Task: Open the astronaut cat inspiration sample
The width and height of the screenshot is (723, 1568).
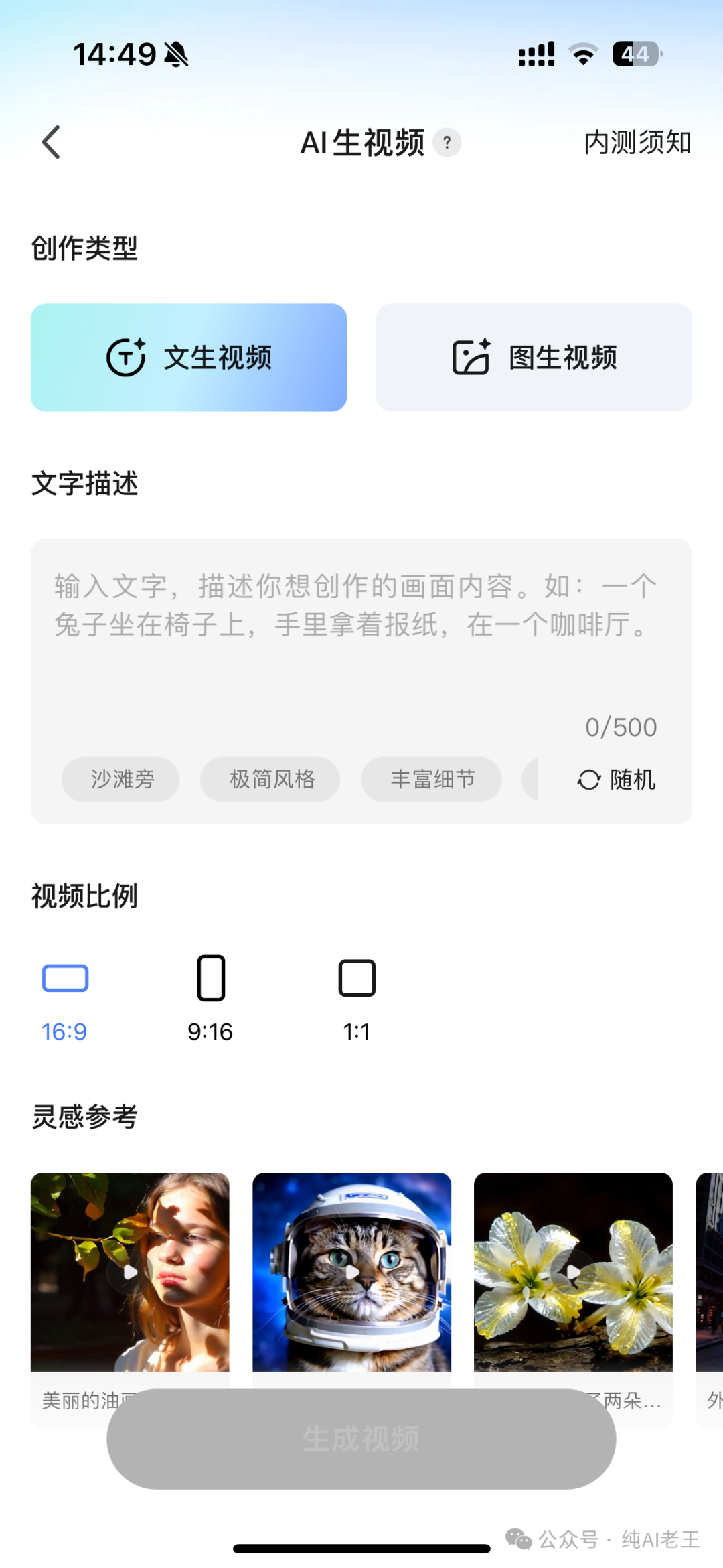Action: tap(351, 1271)
